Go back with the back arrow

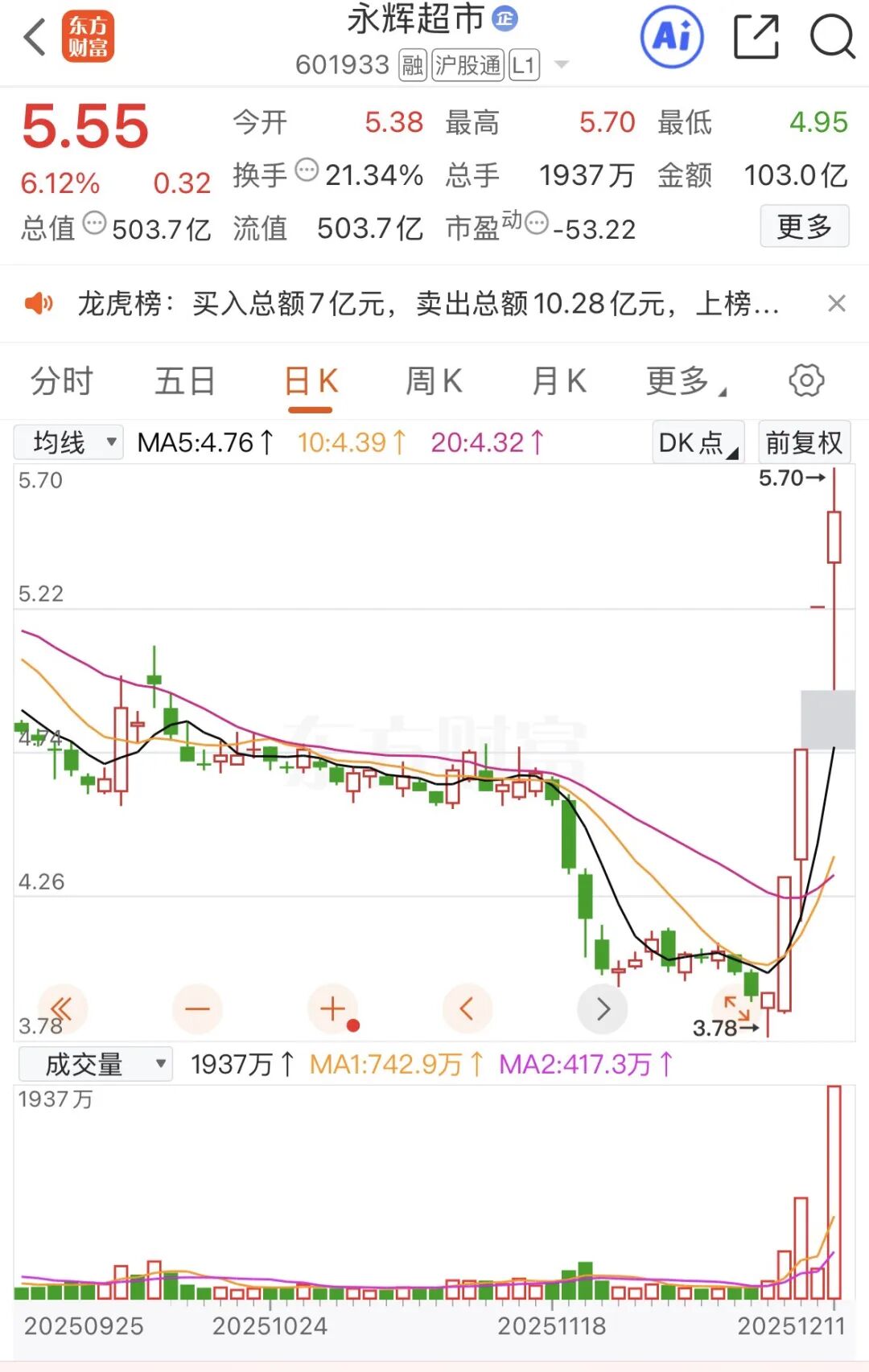click(x=32, y=36)
